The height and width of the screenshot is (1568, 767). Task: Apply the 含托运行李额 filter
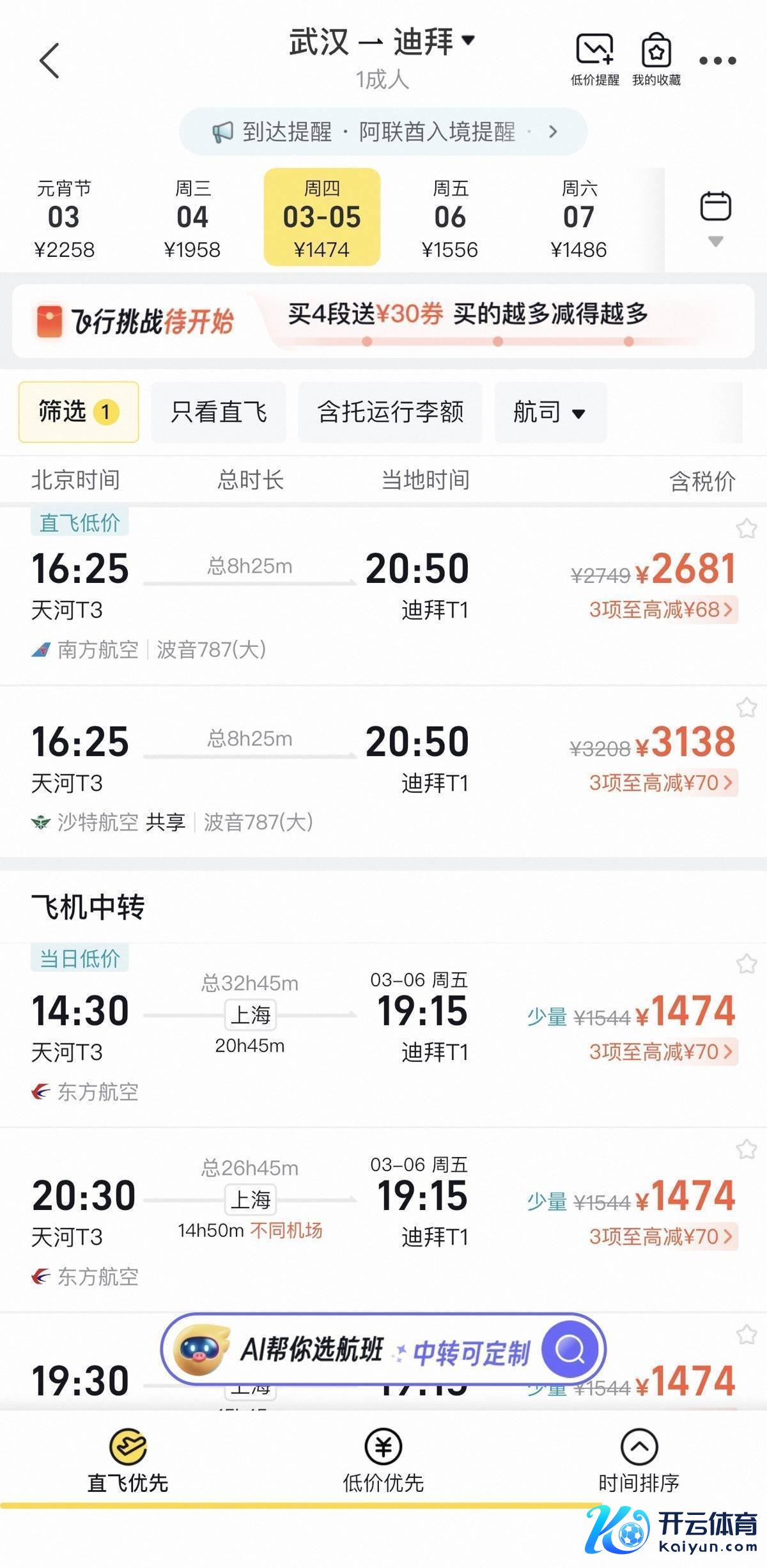(390, 412)
